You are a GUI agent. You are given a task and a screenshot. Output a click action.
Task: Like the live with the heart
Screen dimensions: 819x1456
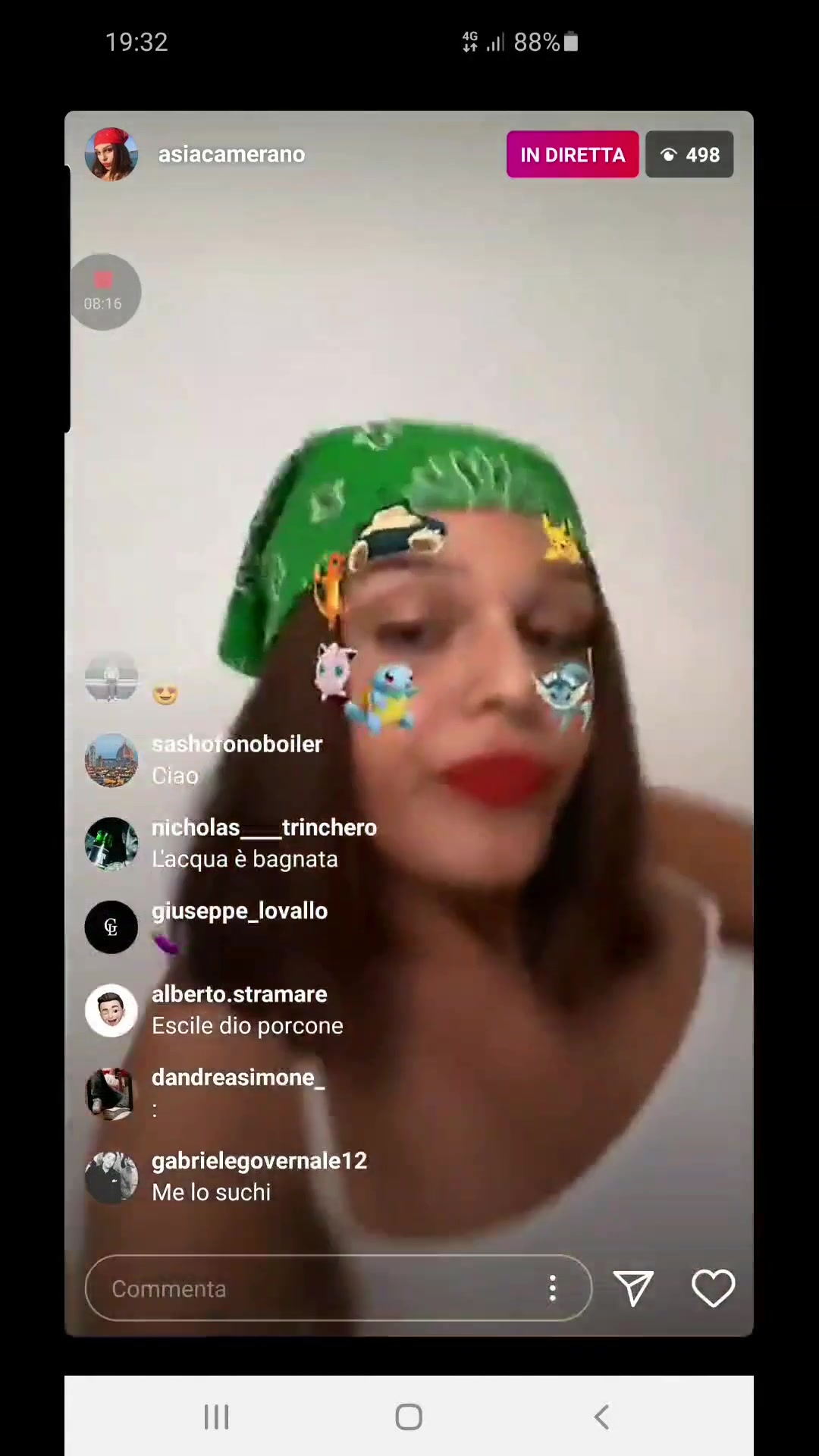point(714,1288)
